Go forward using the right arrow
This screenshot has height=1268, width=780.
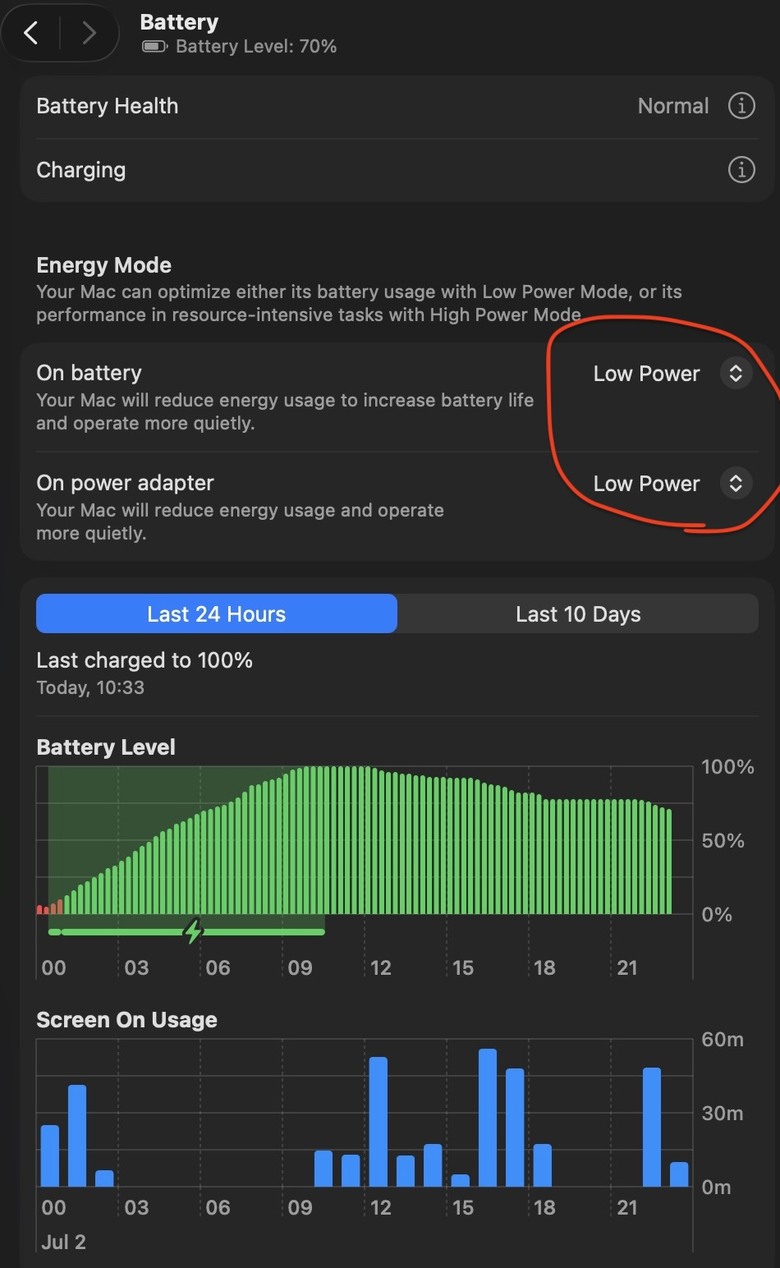click(x=89, y=33)
